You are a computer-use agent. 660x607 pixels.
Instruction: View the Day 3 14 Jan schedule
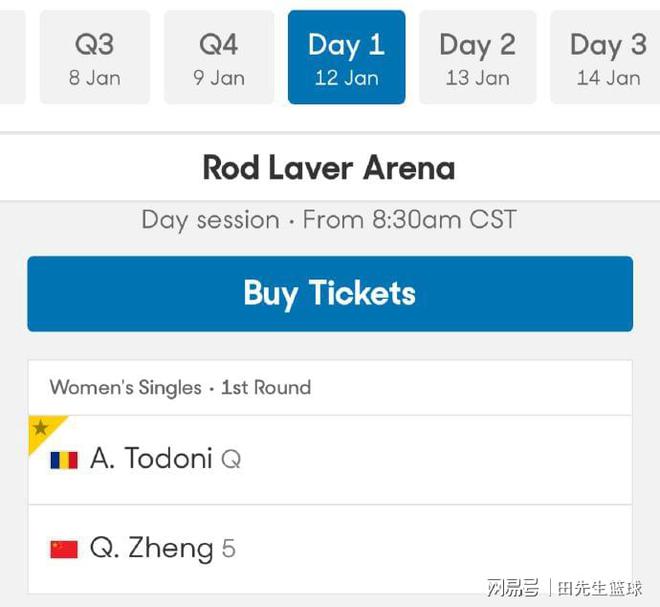606,58
